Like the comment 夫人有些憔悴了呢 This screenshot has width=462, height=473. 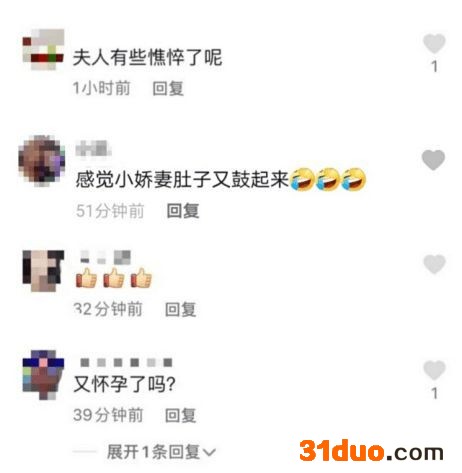pyautogui.click(x=434, y=44)
